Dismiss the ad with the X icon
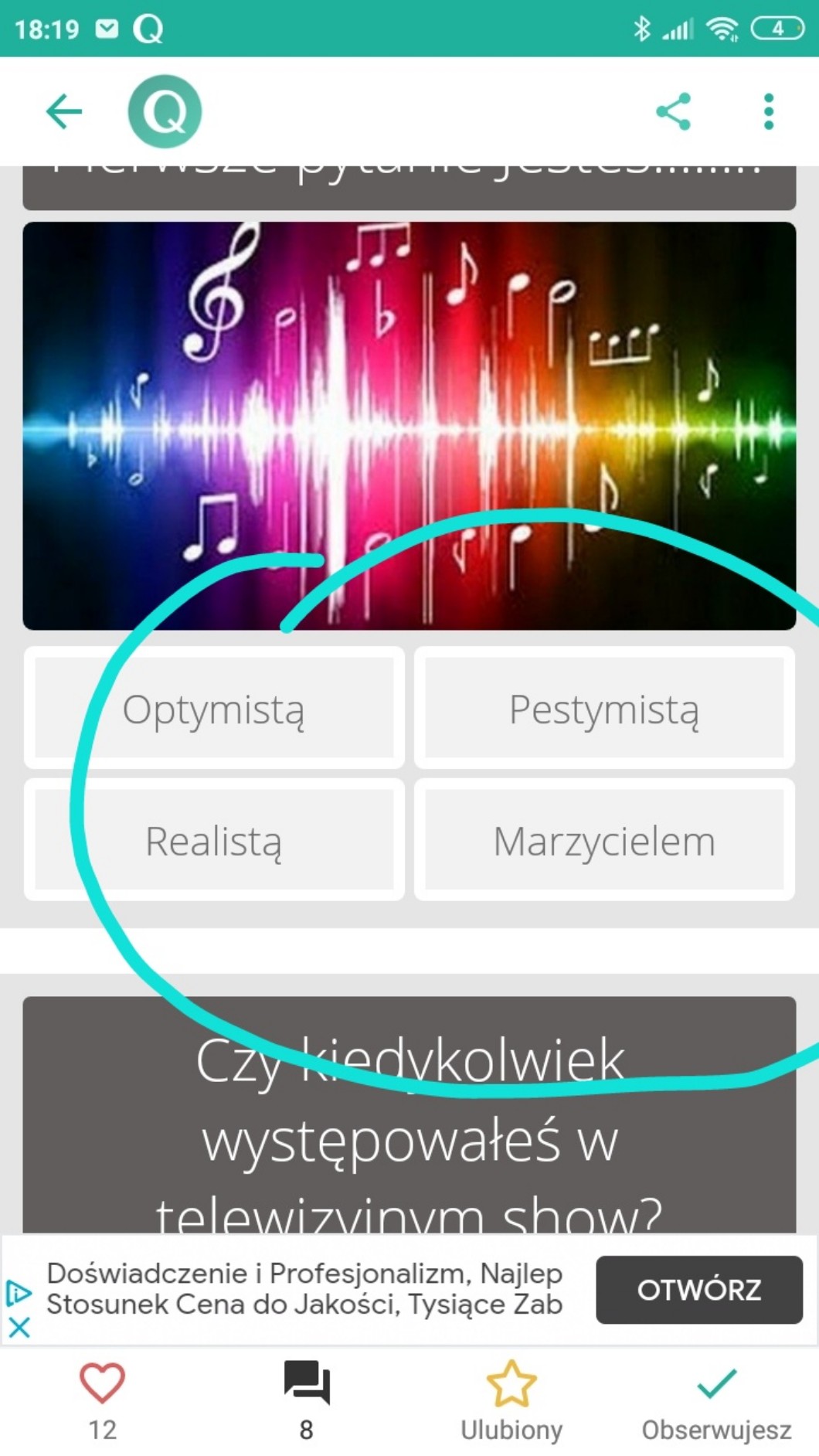 point(19,1328)
